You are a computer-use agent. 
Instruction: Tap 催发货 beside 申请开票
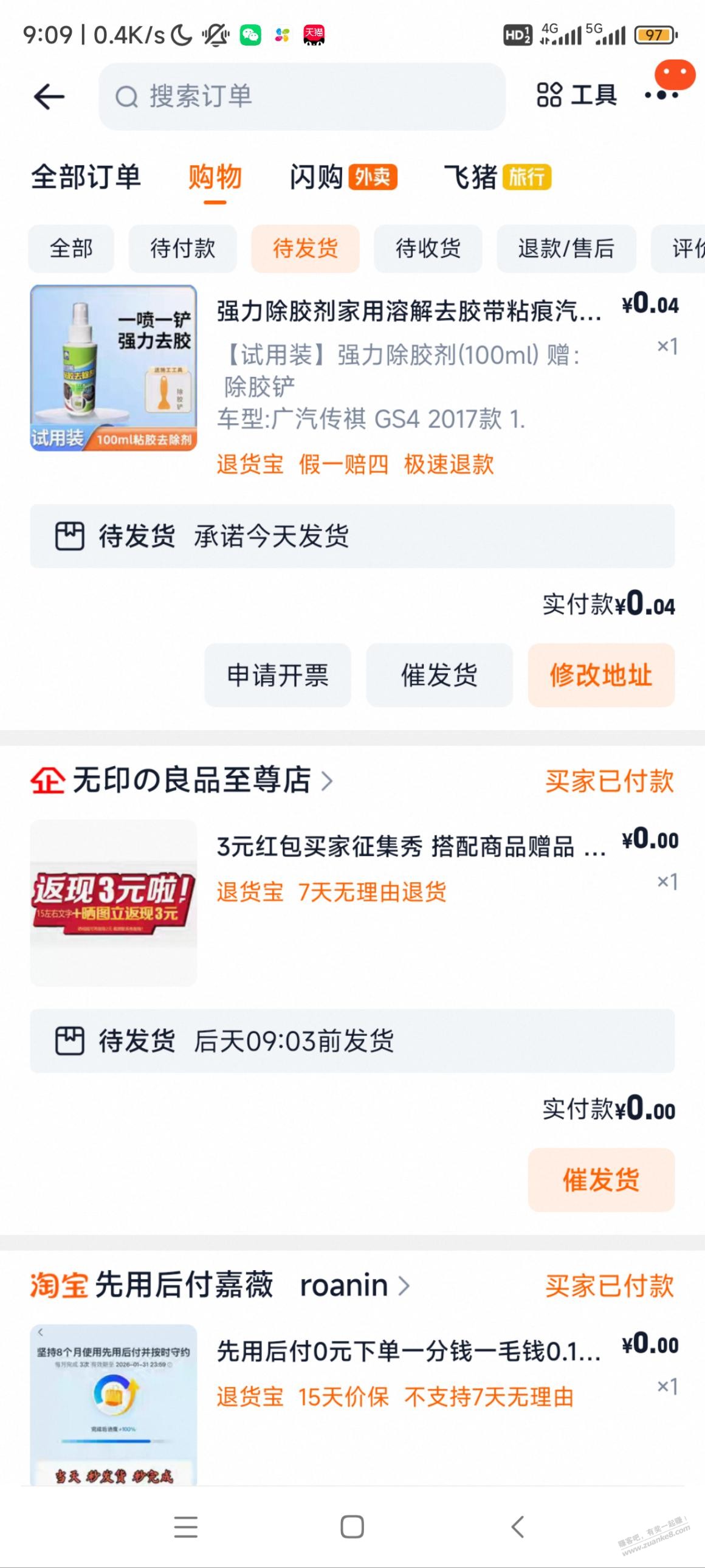click(x=439, y=675)
